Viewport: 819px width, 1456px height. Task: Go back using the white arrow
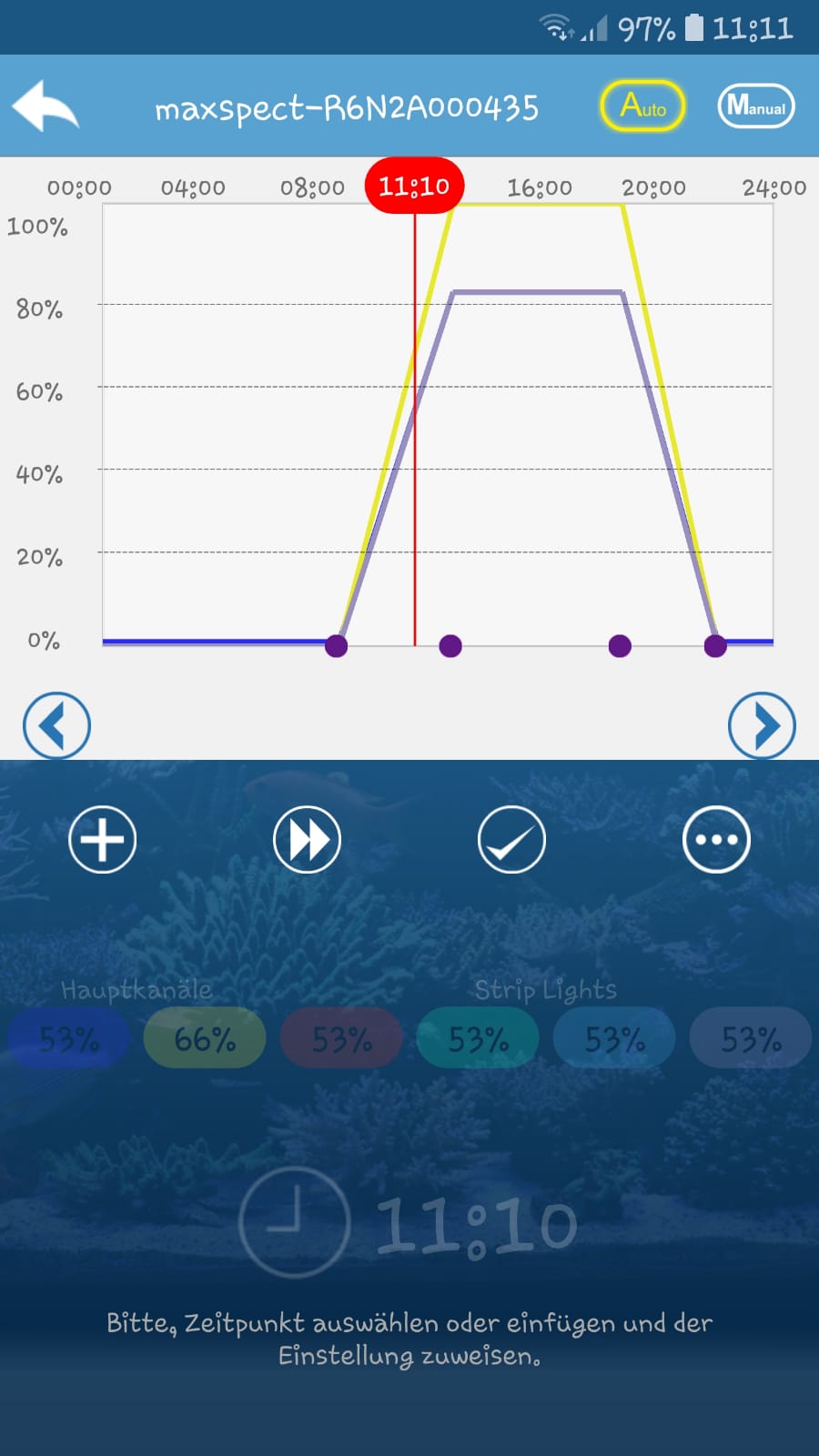pos(45,106)
